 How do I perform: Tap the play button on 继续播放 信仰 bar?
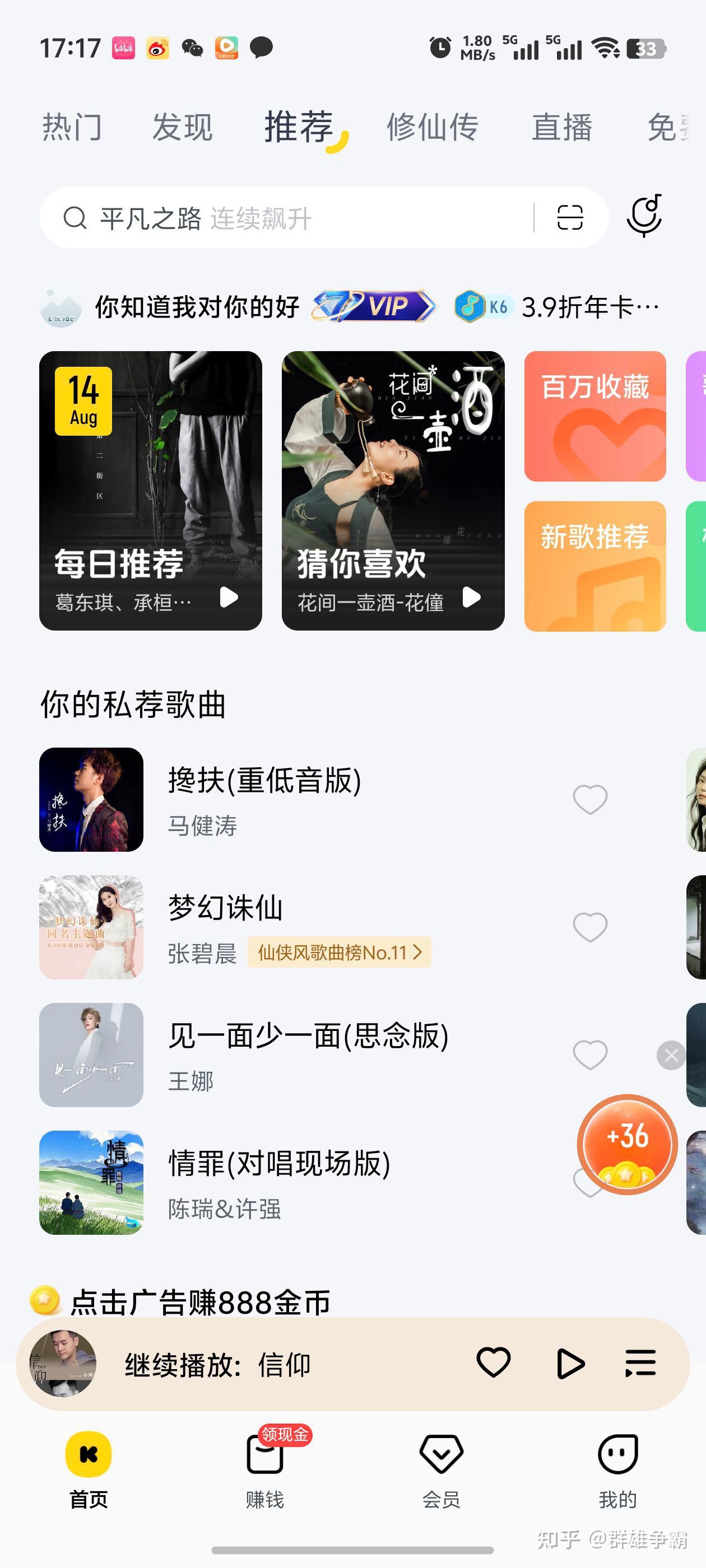pos(569,1364)
